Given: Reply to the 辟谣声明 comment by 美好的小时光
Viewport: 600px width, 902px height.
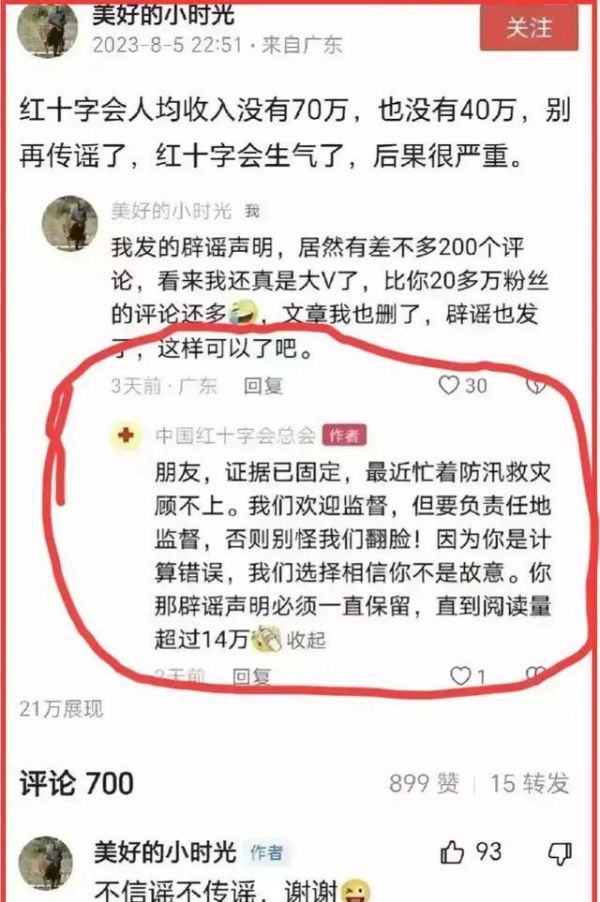Looking at the screenshot, I should click(263, 385).
